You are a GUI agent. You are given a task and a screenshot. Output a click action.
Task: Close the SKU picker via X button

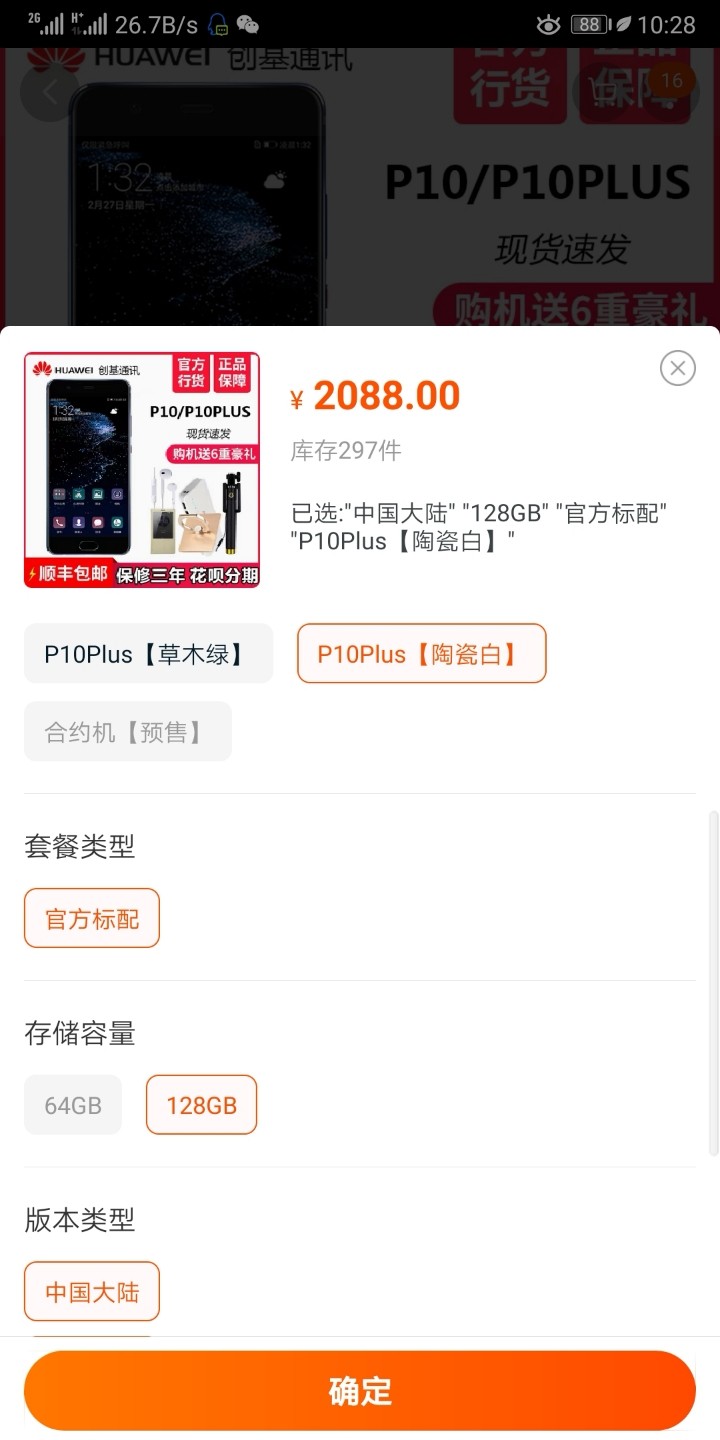(x=678, y=368)
